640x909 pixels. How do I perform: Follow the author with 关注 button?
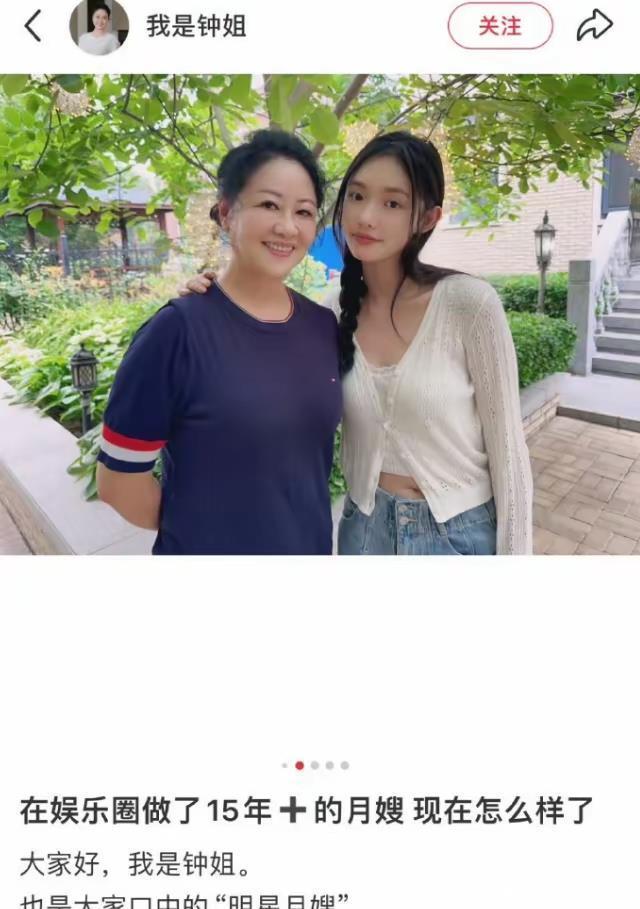click(499, 26)
